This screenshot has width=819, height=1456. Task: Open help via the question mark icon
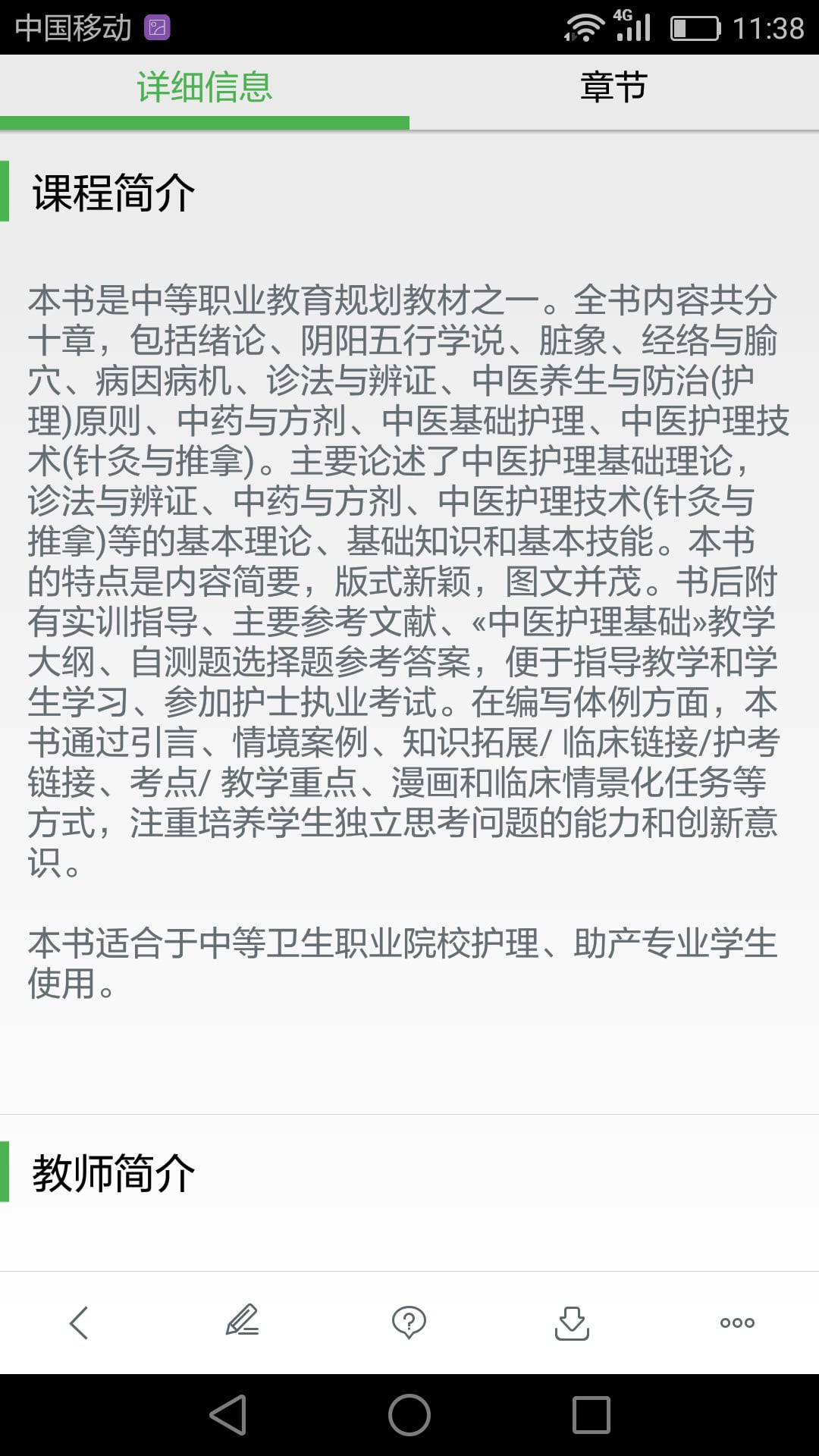click(409, 1323)
